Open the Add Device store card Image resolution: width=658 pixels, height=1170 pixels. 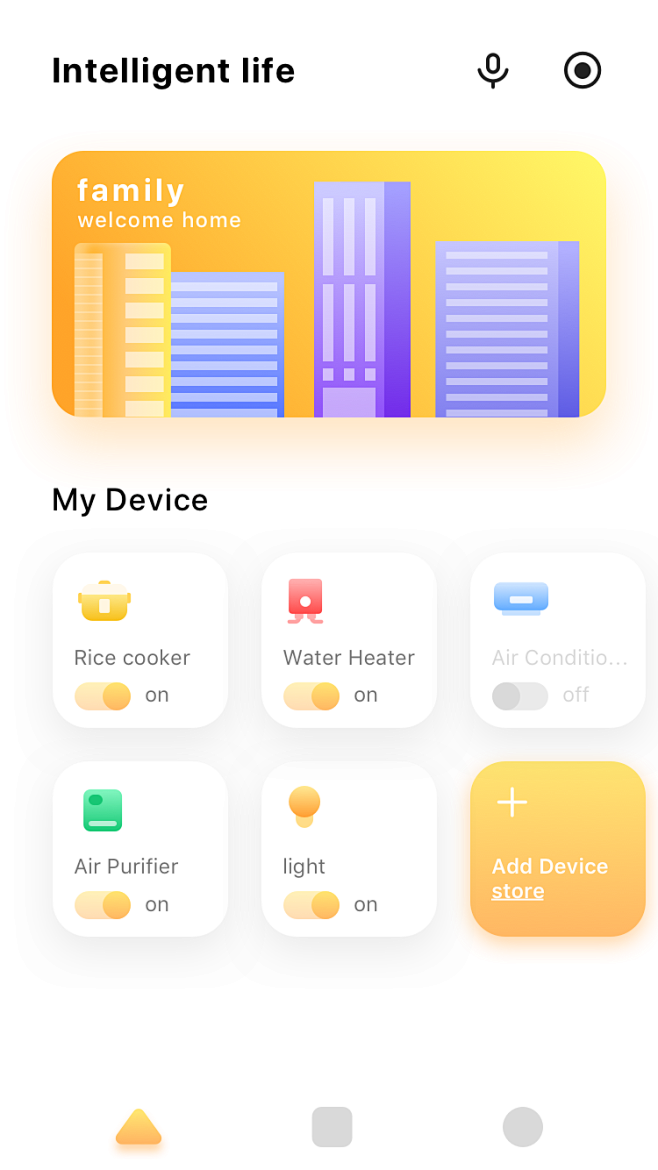coord(557,848)
